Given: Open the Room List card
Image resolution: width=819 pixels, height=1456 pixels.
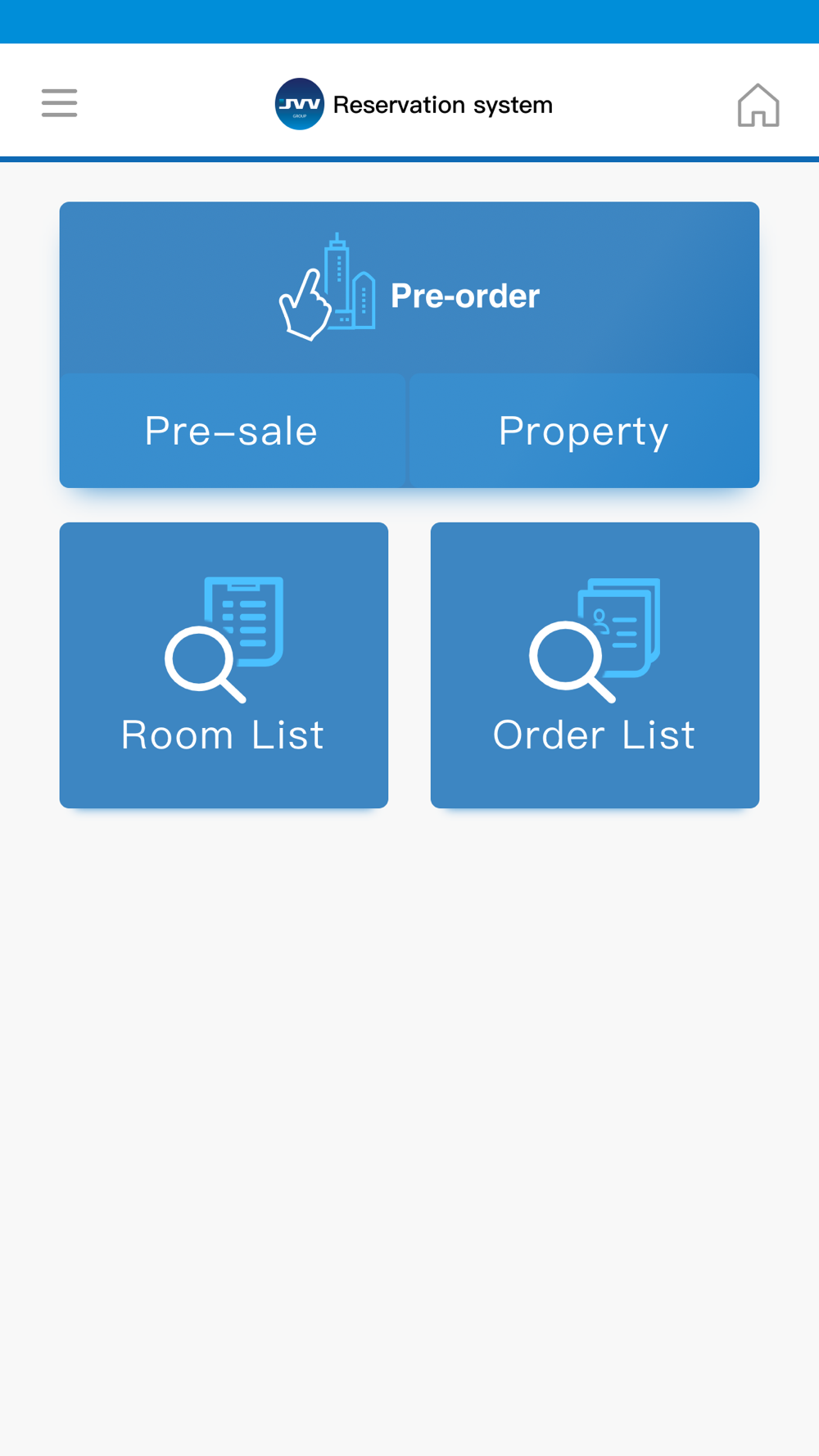Looking at the screenshot, I should [224, 665].
